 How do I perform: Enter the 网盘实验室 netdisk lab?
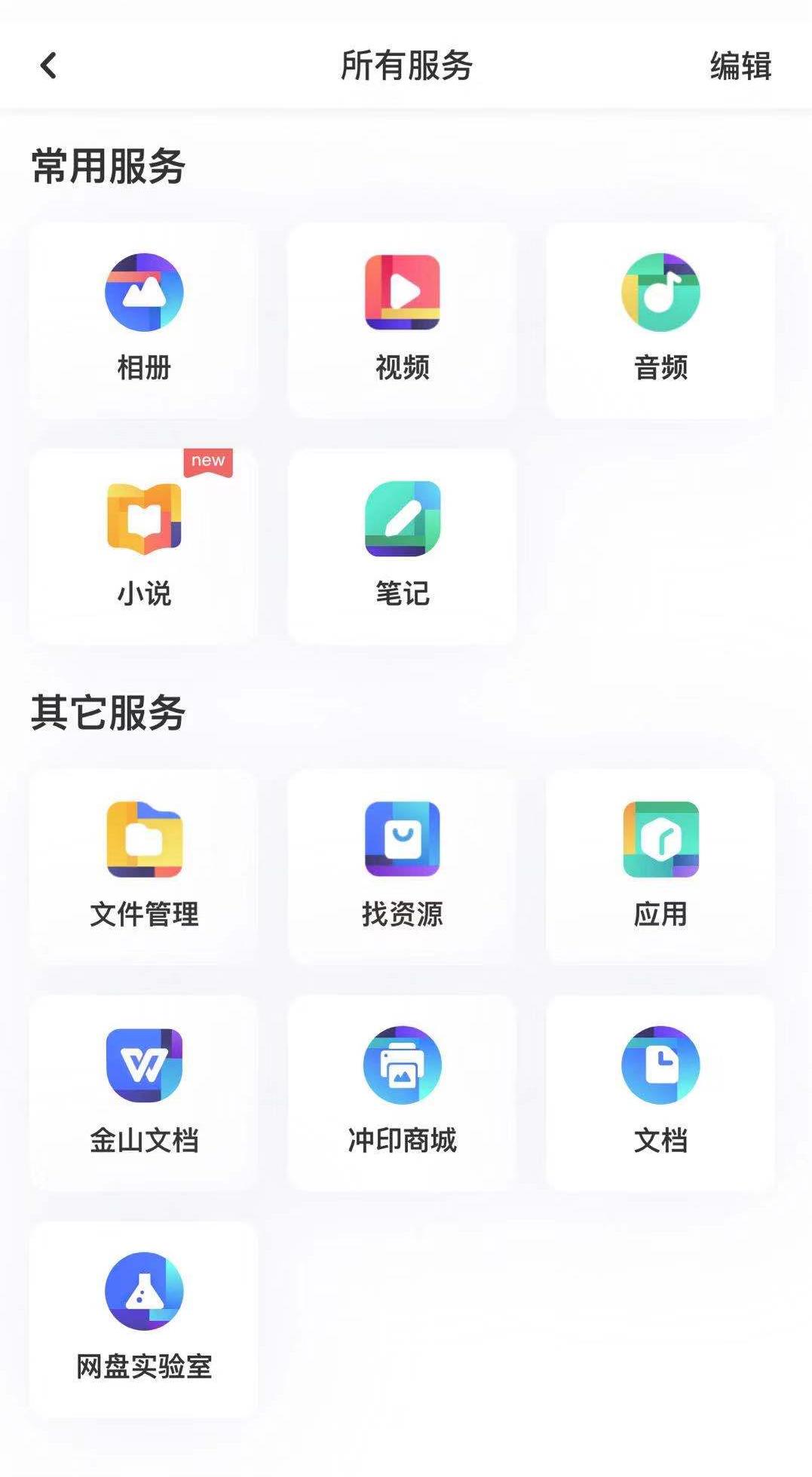[142, 1312]
